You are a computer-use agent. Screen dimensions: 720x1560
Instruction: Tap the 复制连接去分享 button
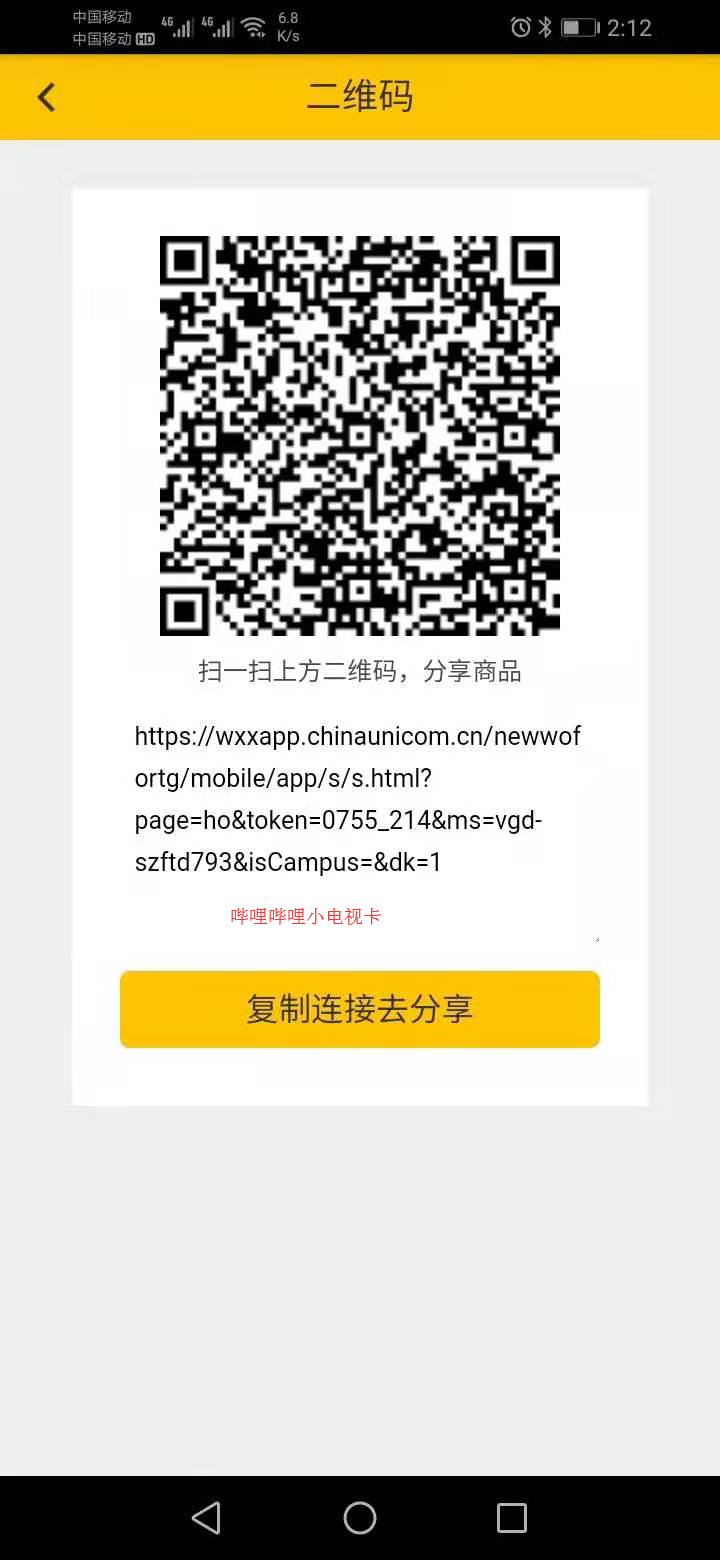tap(360, 1009)
